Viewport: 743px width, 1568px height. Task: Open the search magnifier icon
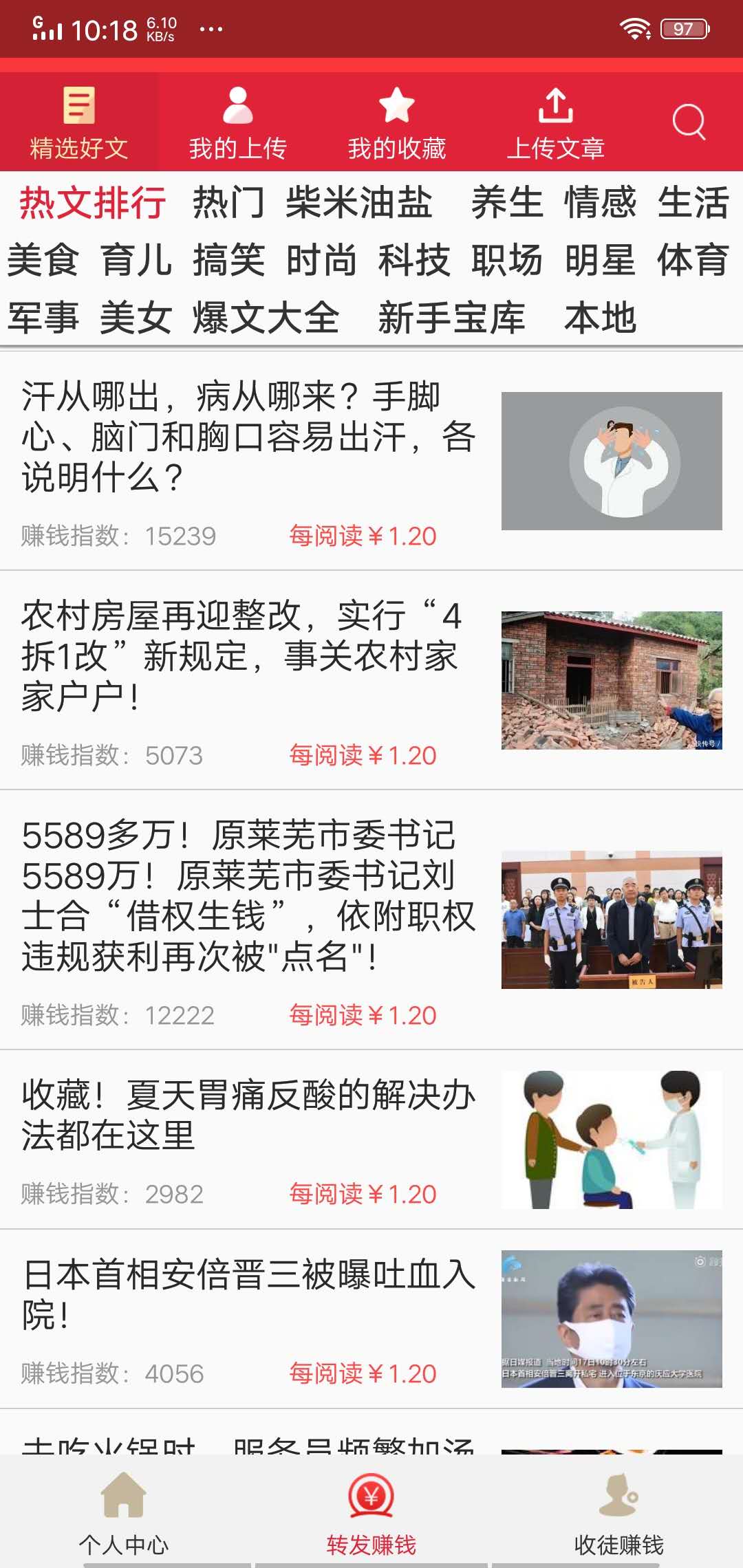click(689, 122)
